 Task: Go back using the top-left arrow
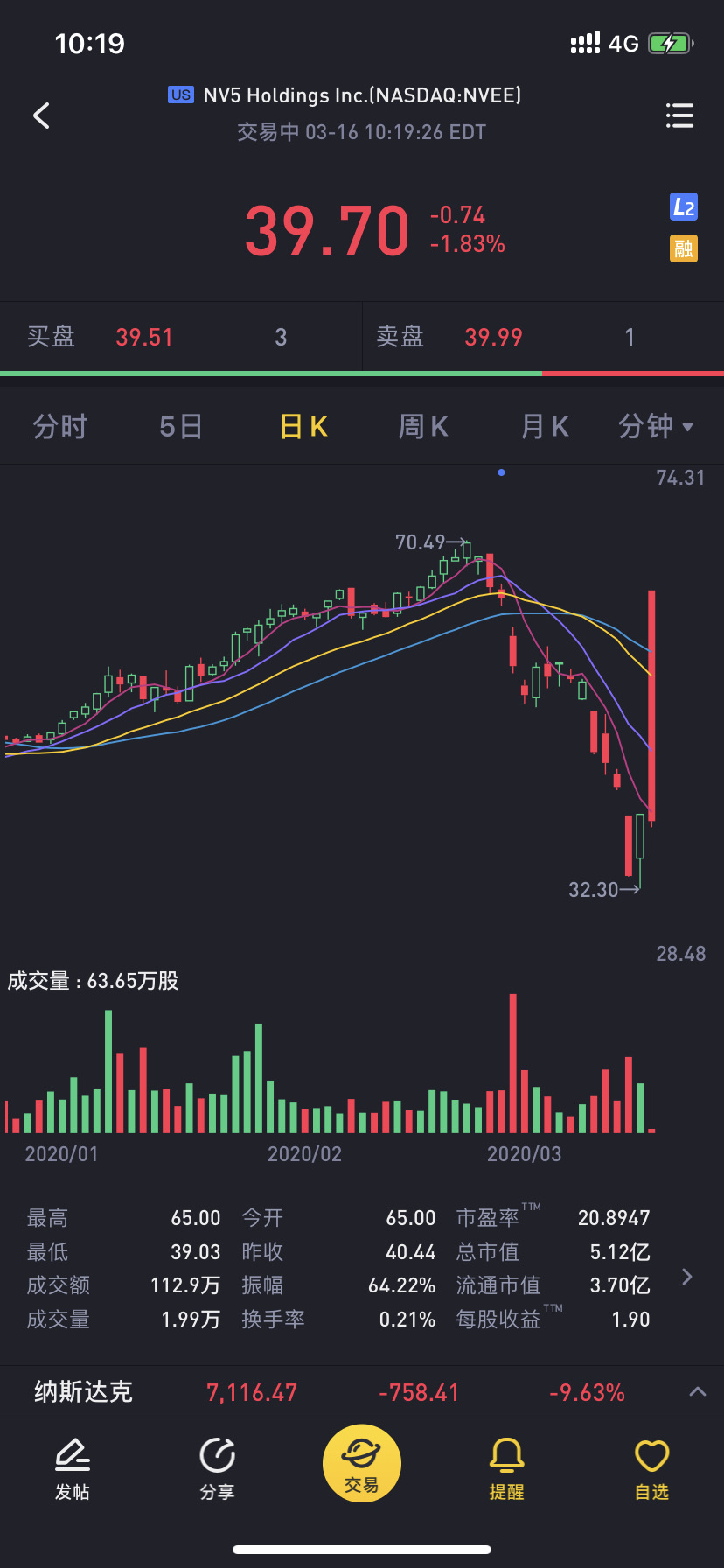41,115
